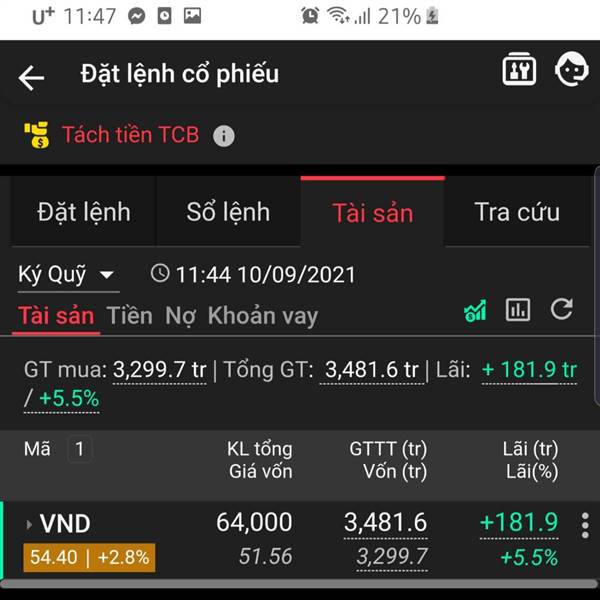
Task: Open the green growth chart icon
Action: pos(475,311)
